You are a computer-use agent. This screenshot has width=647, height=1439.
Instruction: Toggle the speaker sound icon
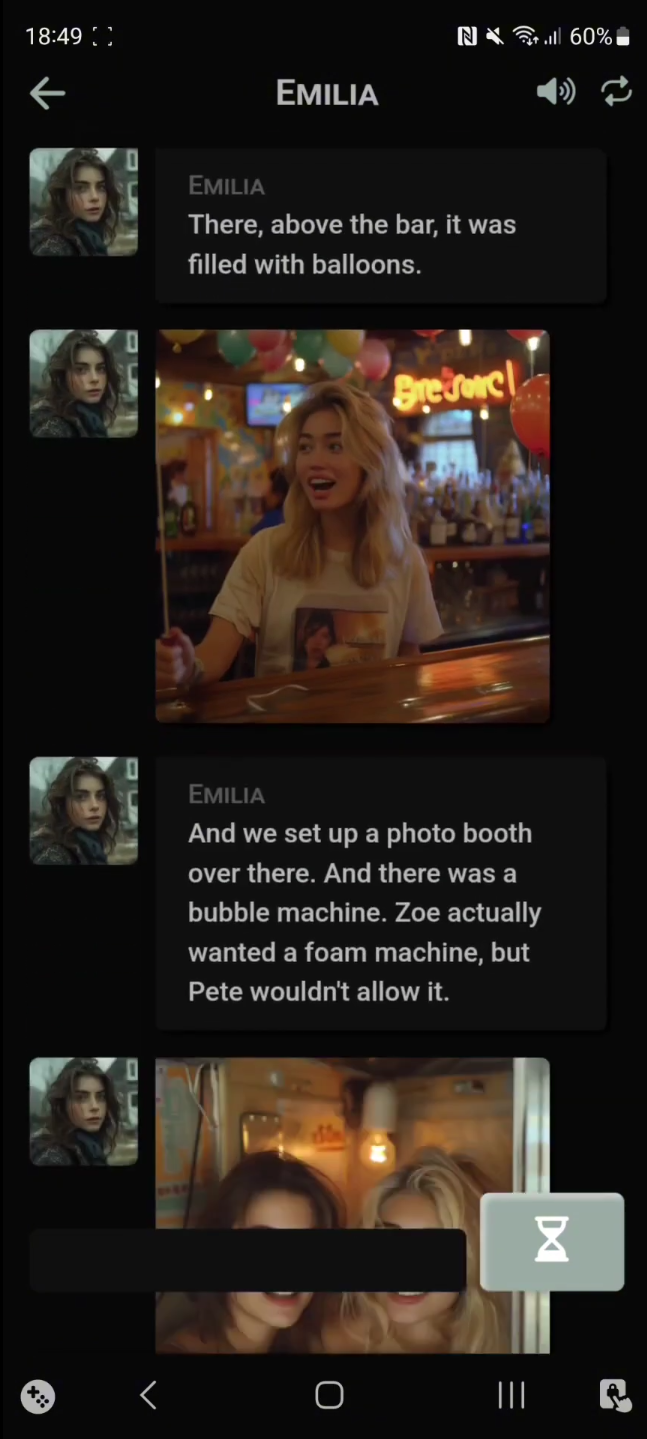click(555, 93)
